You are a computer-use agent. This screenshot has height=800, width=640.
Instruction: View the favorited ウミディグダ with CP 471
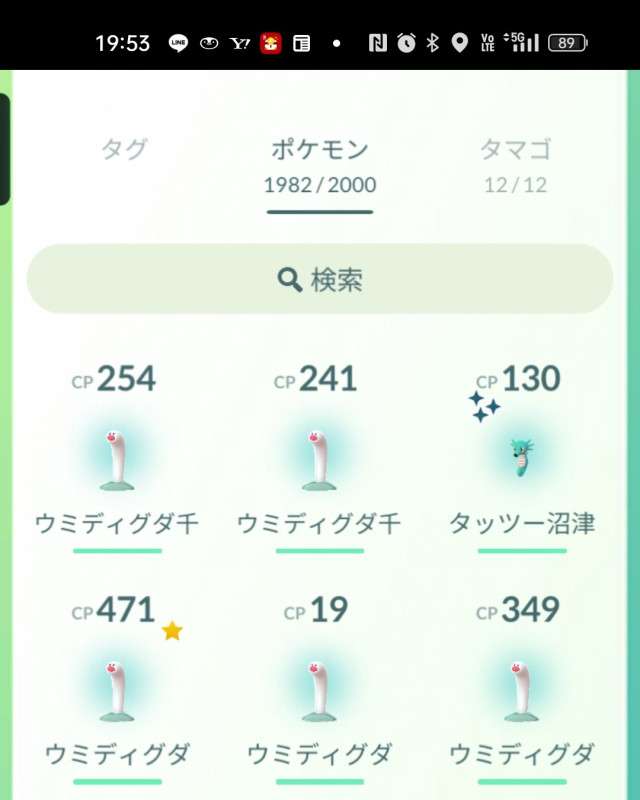117,690
